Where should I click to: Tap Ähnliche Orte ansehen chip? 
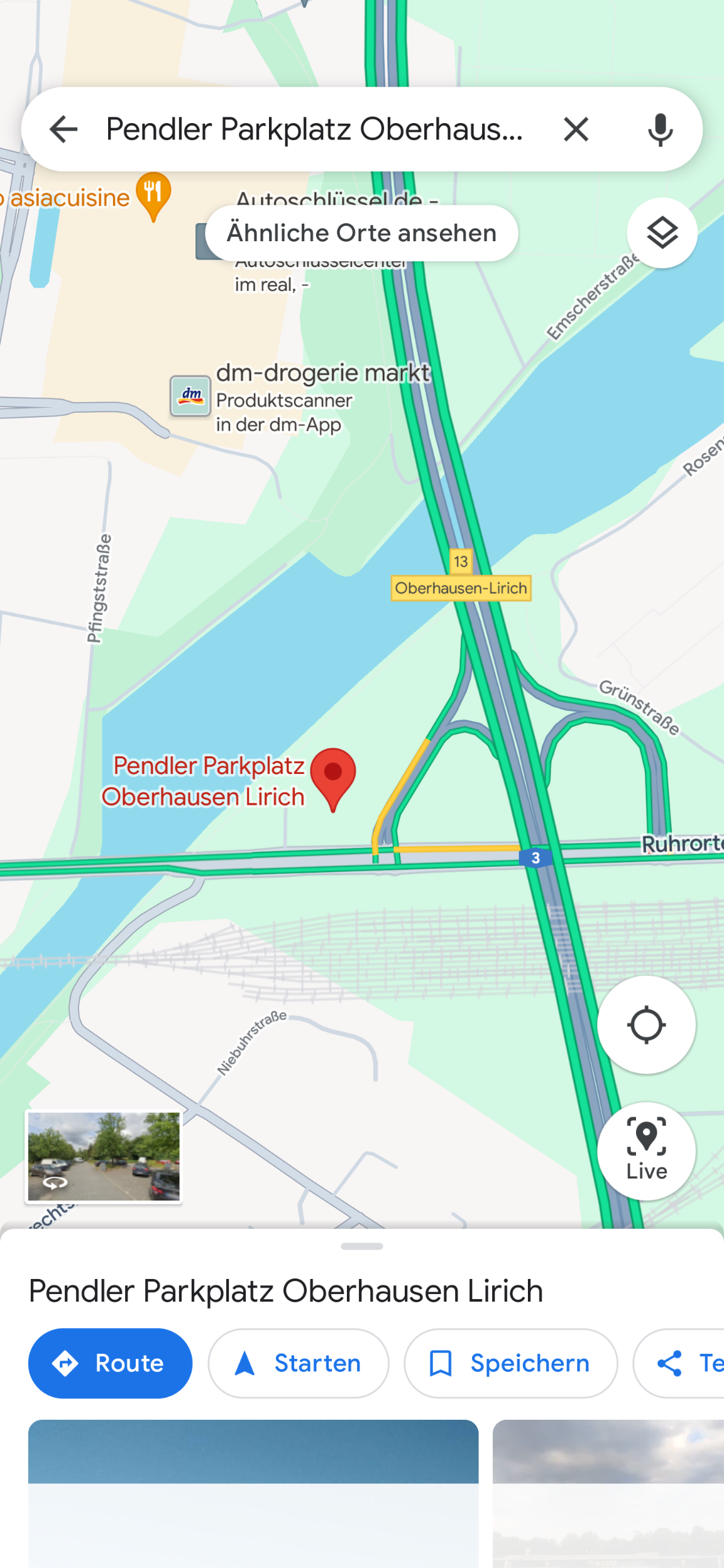click(362, 233)
